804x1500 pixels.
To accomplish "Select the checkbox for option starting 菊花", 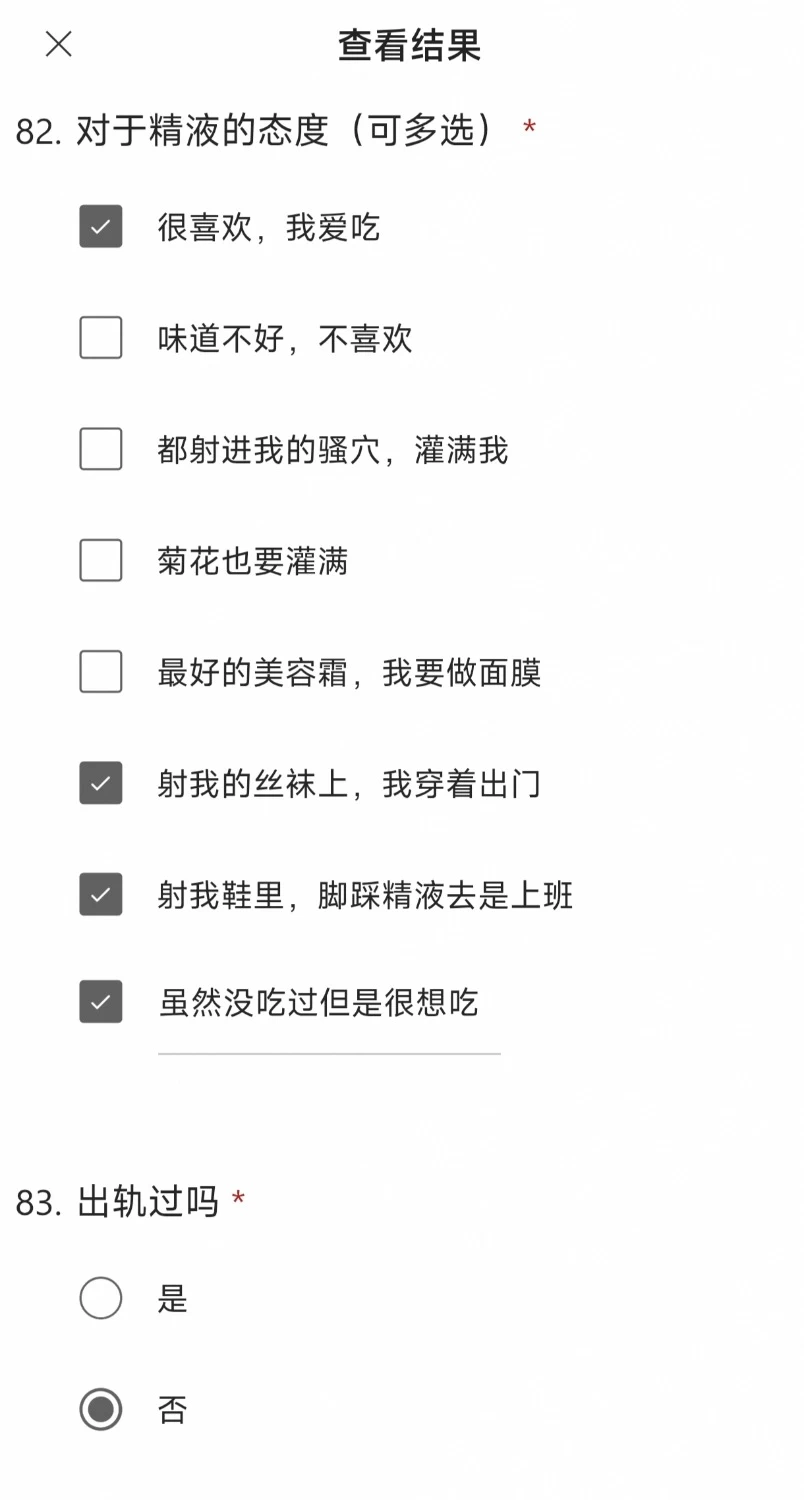I will tap(101, 560).
